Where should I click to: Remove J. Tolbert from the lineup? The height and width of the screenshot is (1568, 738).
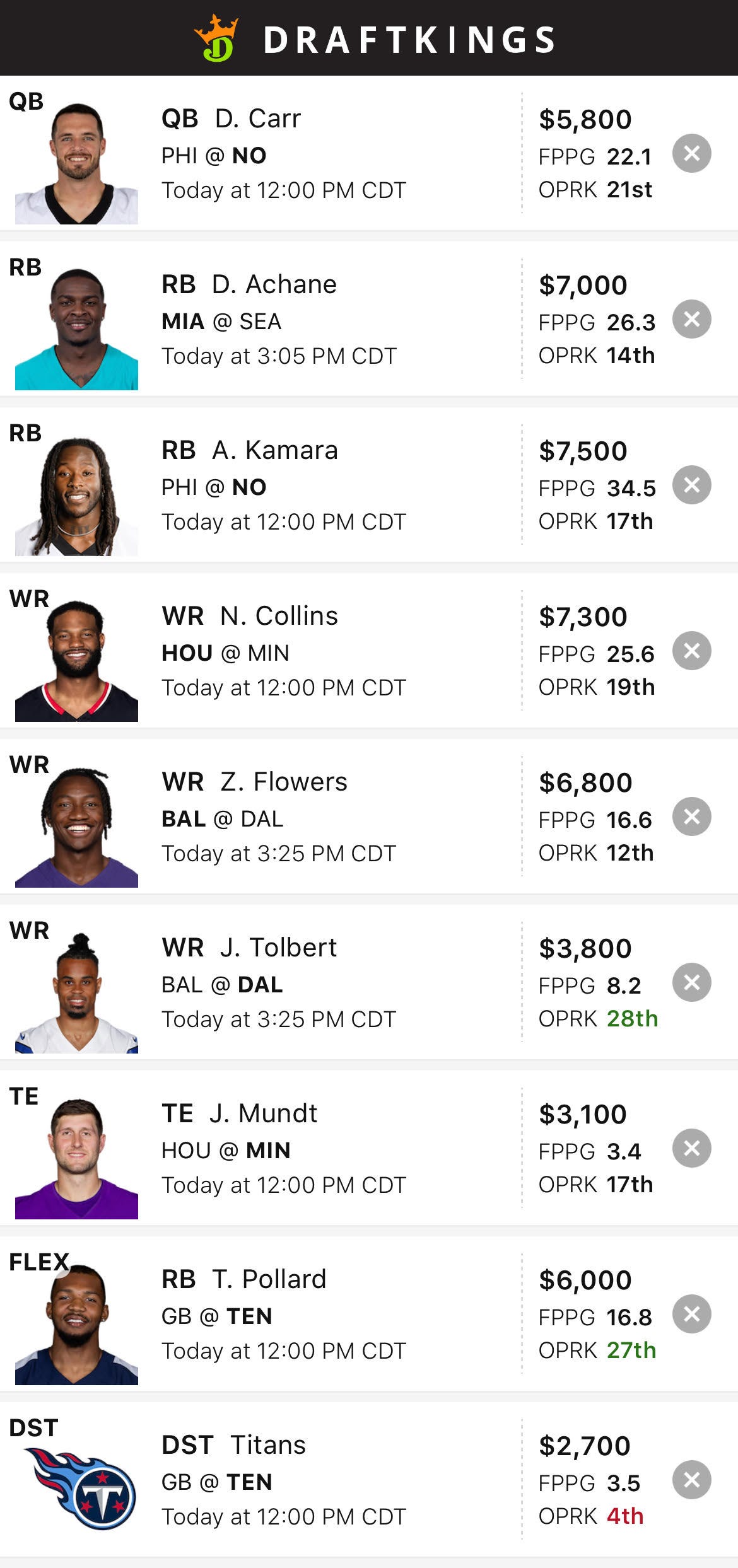pos(691,982)
